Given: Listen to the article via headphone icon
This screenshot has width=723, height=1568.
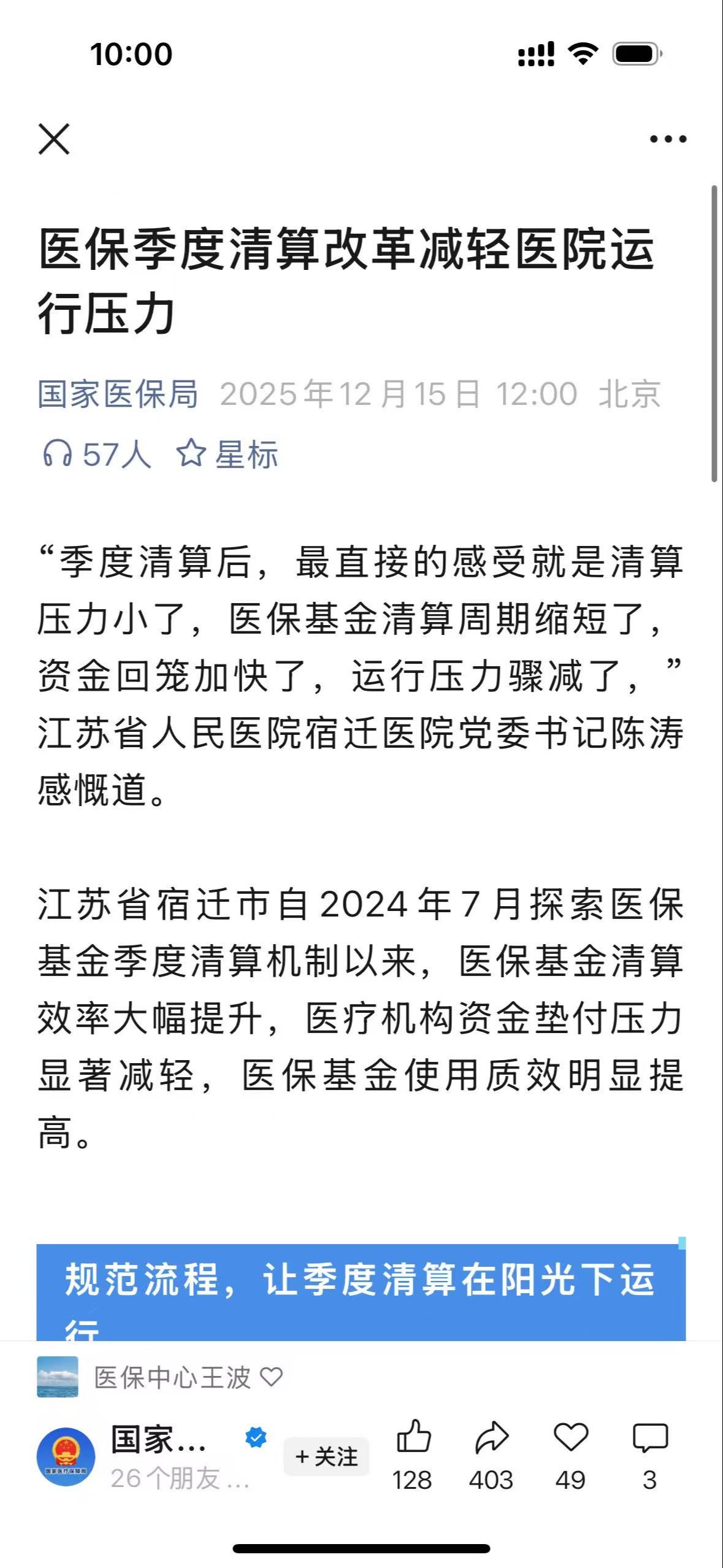Looking at the screenshot, I should coord(57,455).
